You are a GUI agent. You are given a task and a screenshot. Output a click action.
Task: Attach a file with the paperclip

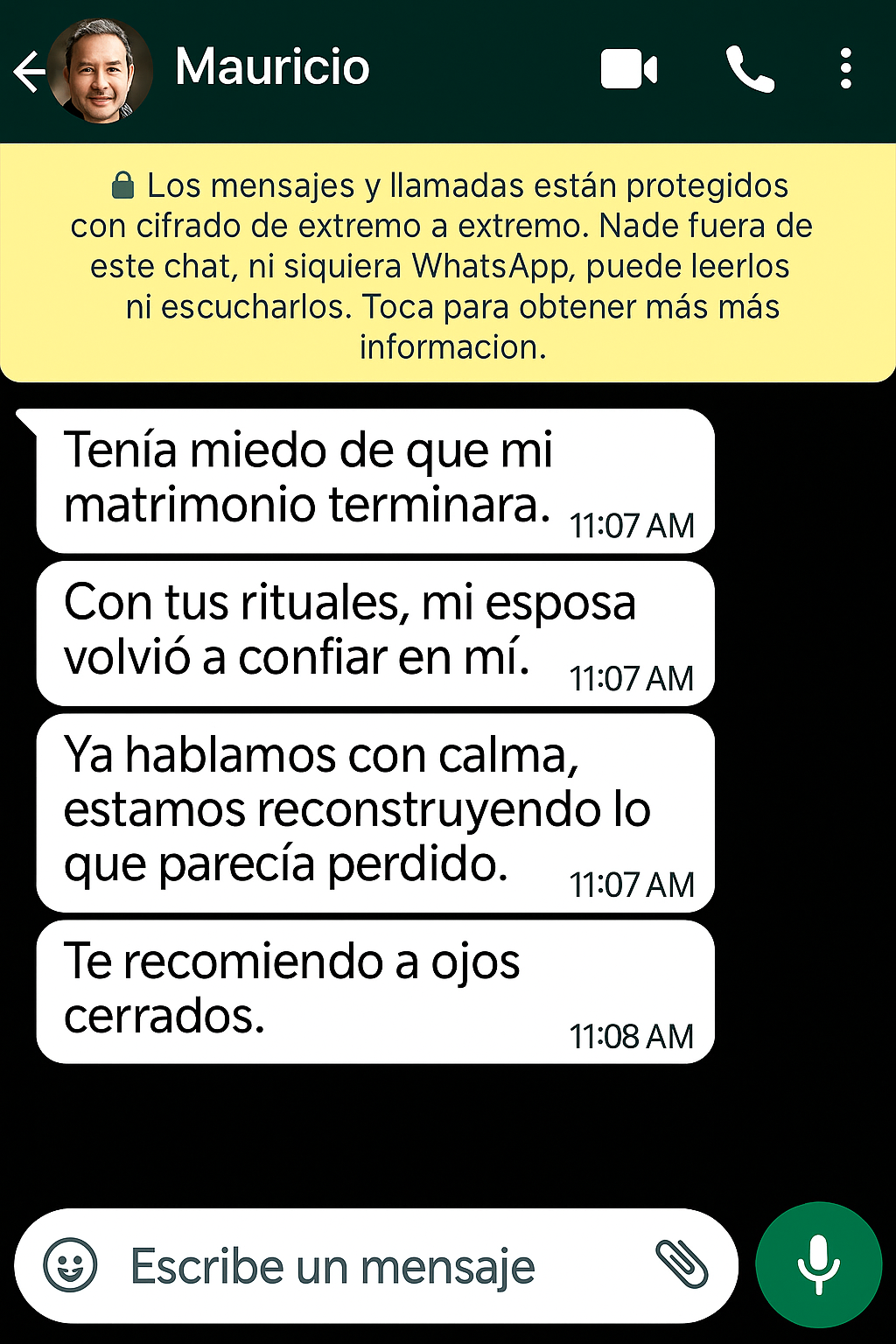coord(682,1264)
